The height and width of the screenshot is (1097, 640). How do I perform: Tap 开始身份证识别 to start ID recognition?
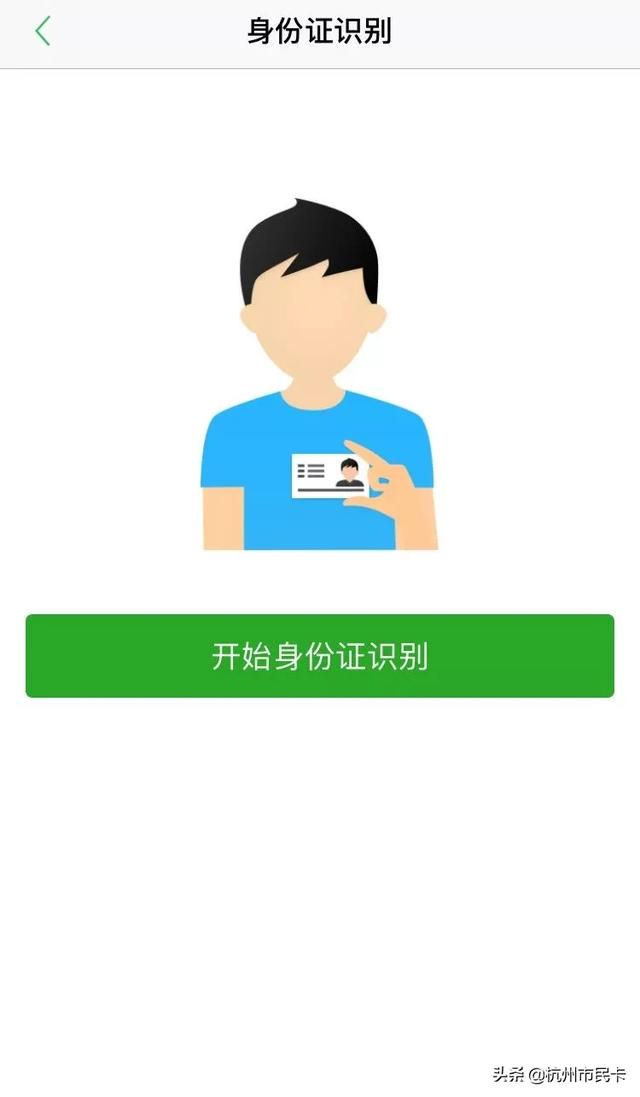pyautogui.click(x=320, y=656)
